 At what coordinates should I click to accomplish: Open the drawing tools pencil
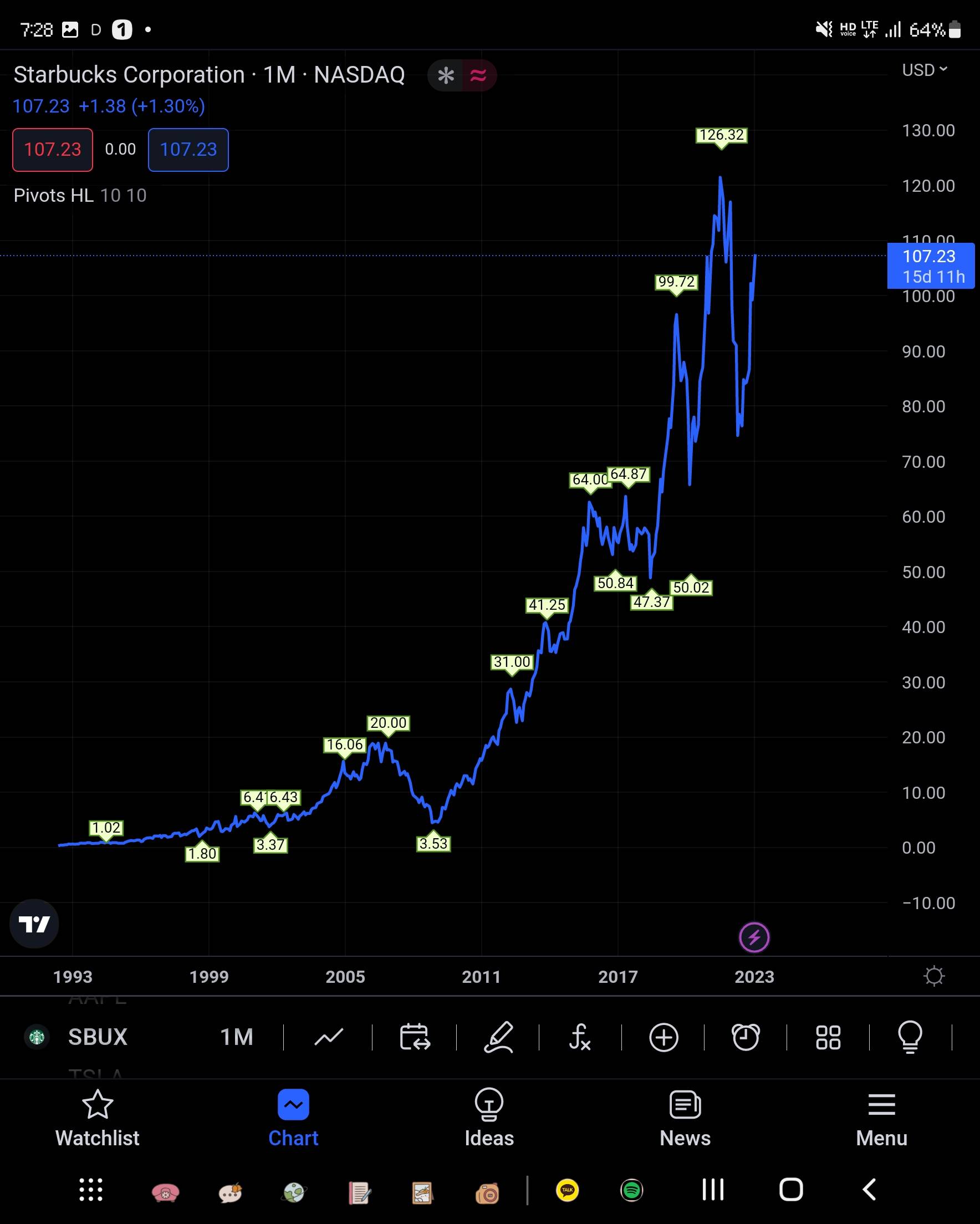498,1037
